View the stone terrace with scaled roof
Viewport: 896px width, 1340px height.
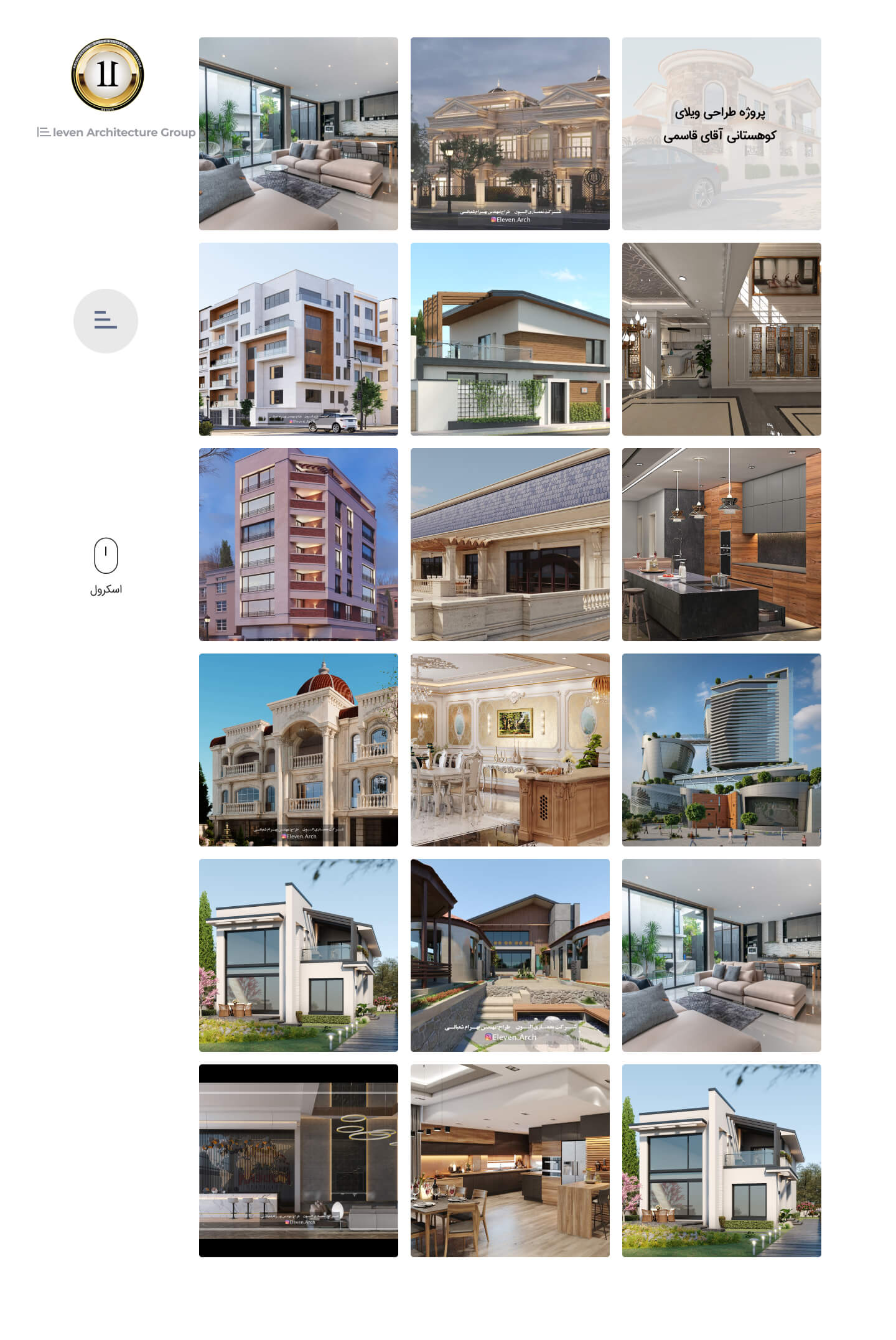click(510, 545)
